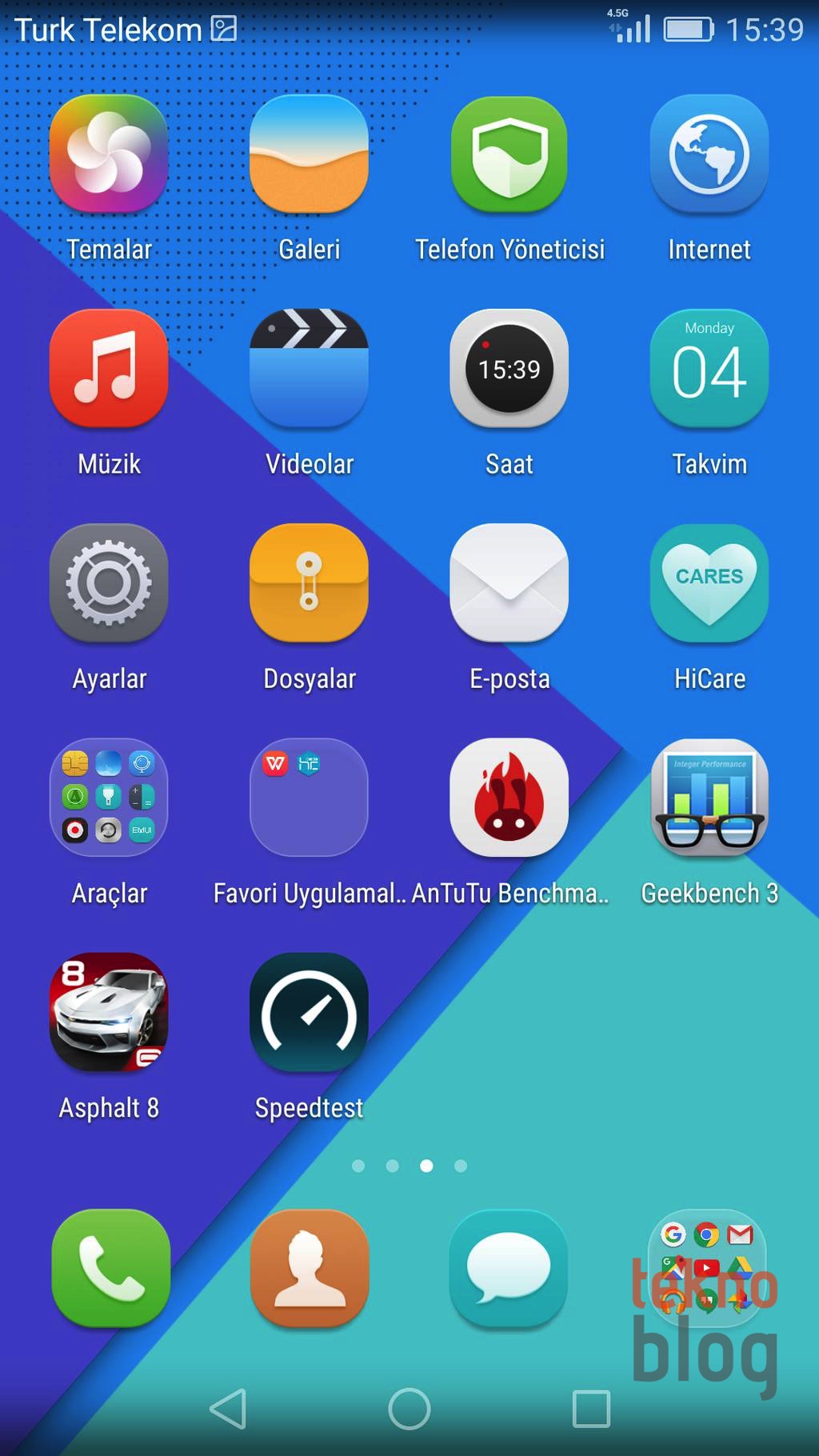Expand the Araçlar folder
This screenshot has width=819, height=1456.
pos(109,798)
